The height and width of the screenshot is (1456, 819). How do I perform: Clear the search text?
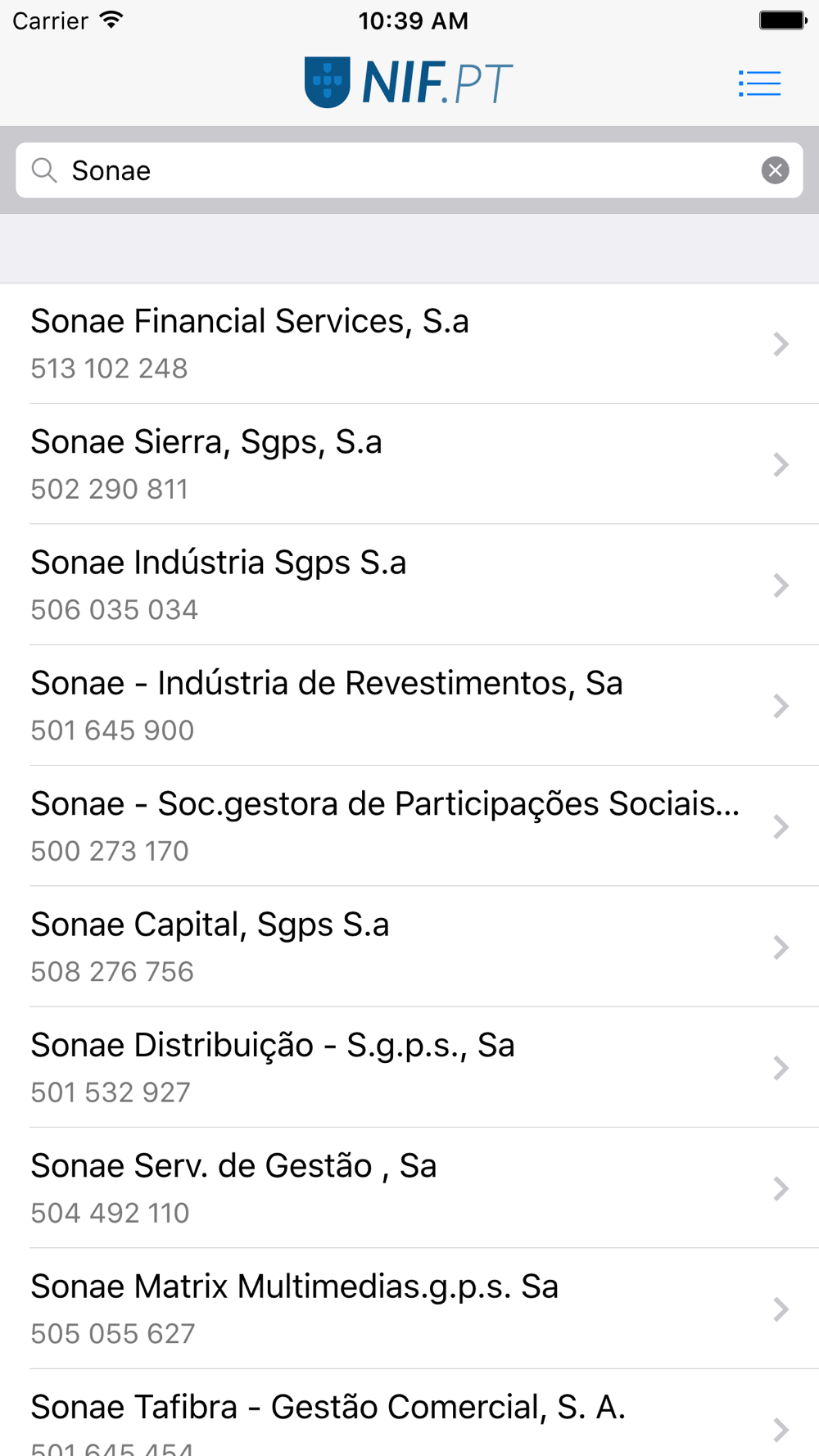(x=775, y=170)
